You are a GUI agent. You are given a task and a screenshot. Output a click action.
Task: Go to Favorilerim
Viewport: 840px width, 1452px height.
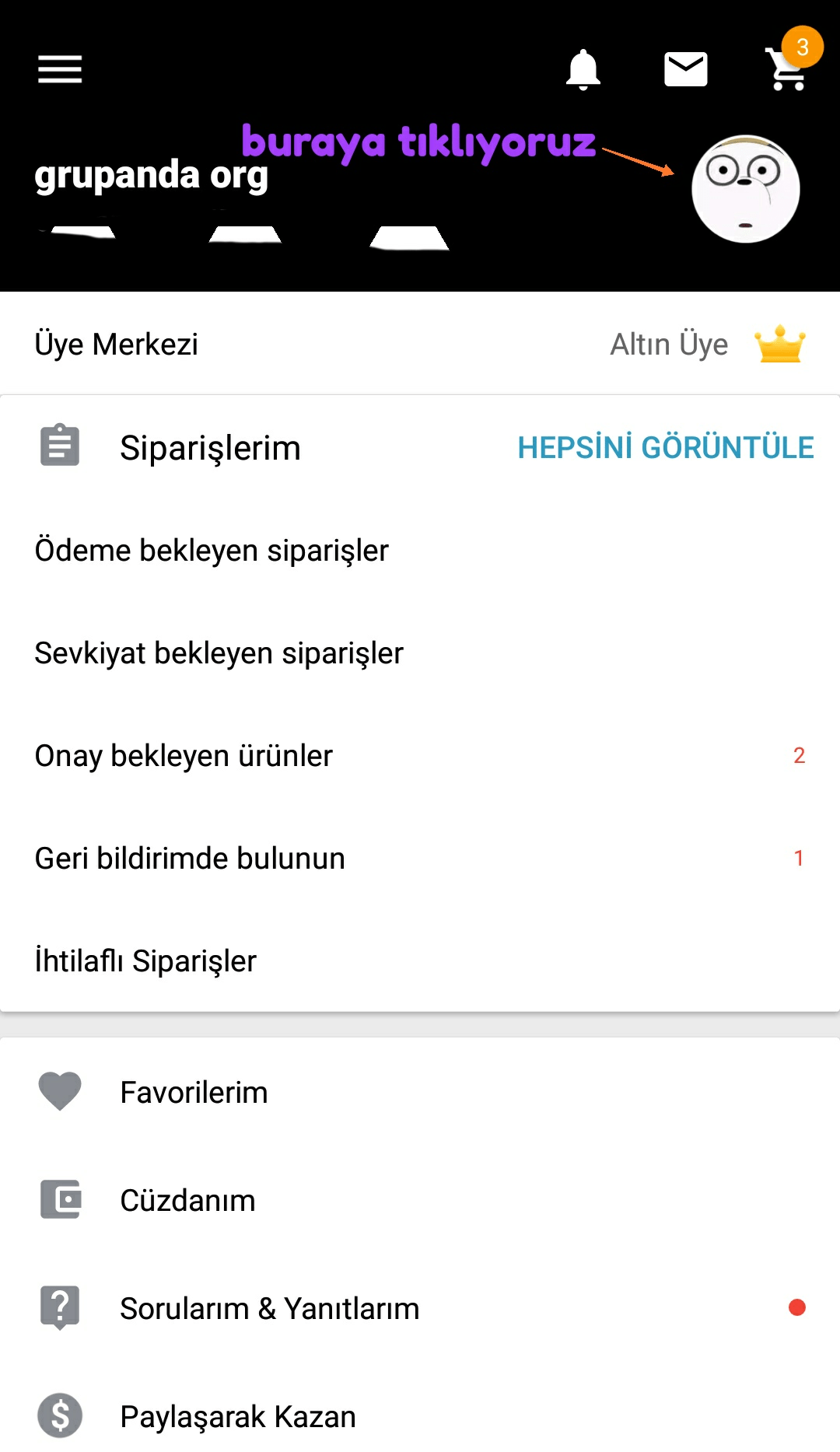coord(420,1092)
